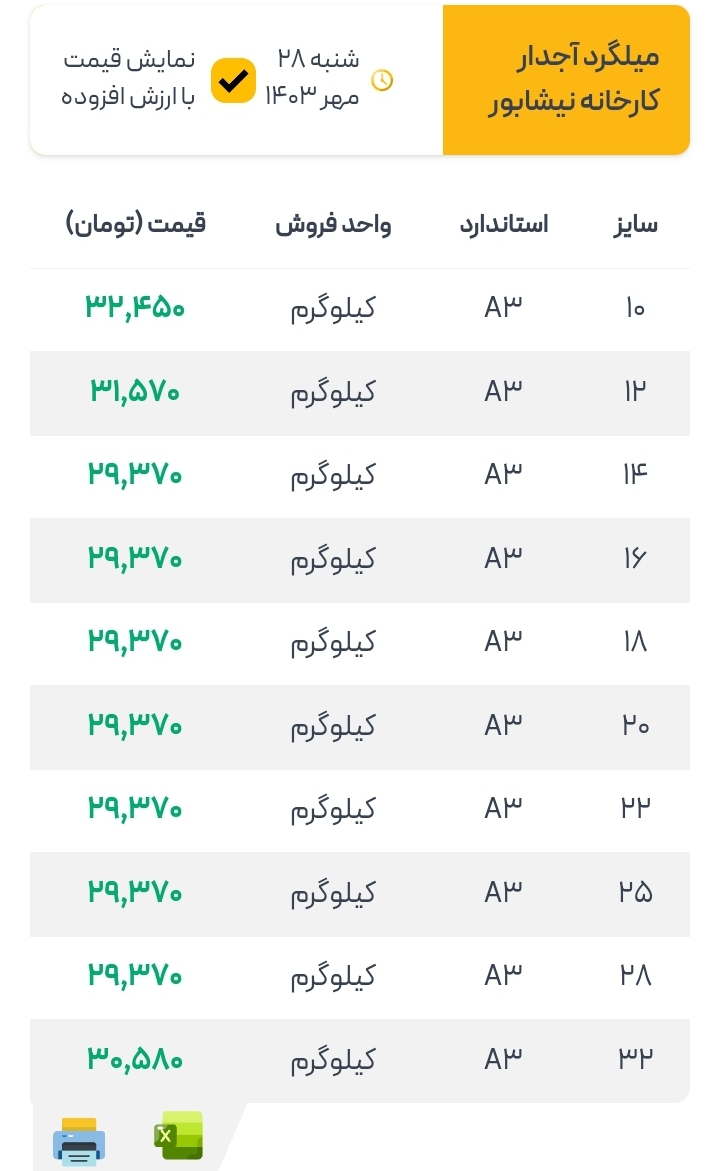Export the price table to Excel
Viewport: 719px width, 1171px height.
(179, 1136)
